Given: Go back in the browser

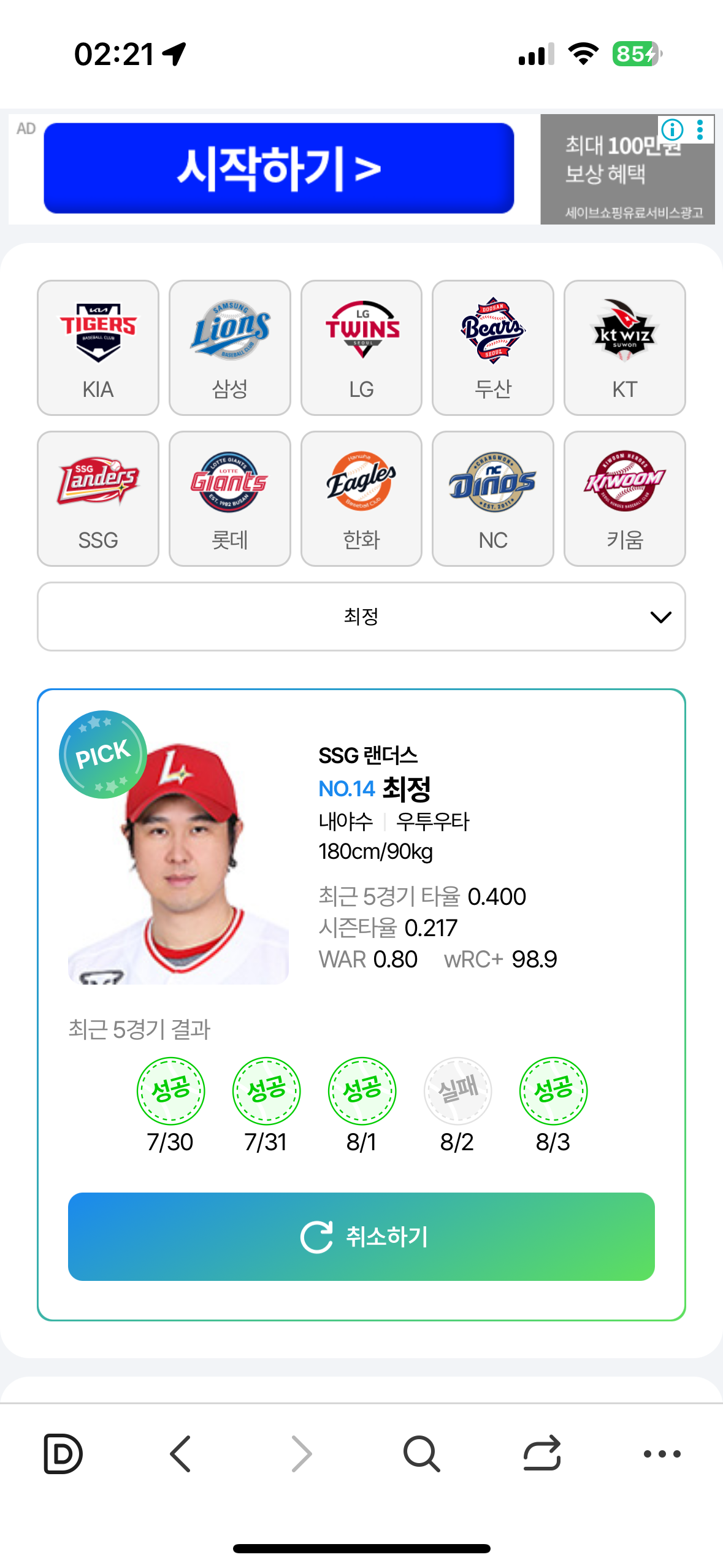Looking at the screenshot, I should pyautogui.click(x=181, y=1453).
